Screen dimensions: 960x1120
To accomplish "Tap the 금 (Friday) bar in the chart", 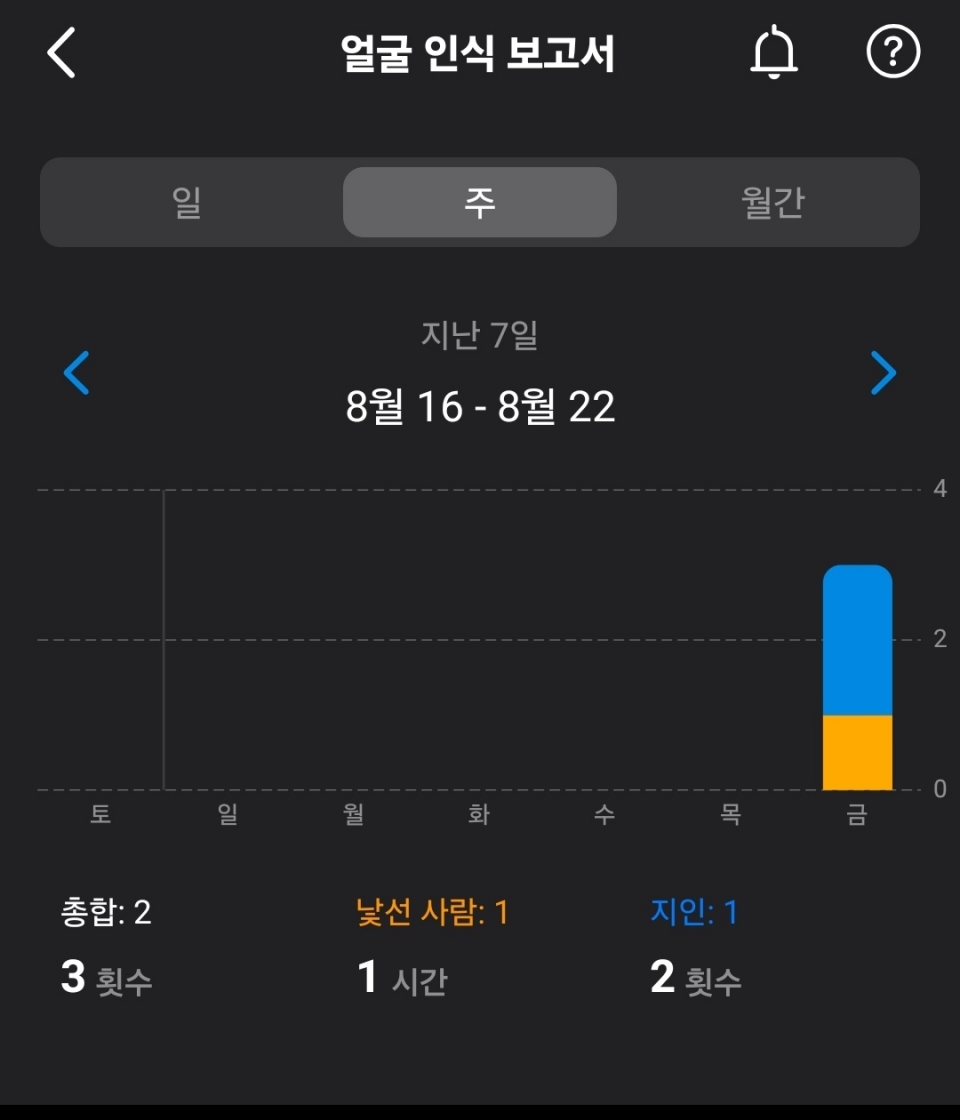I will pyautogui.click(x=857, y=678).
